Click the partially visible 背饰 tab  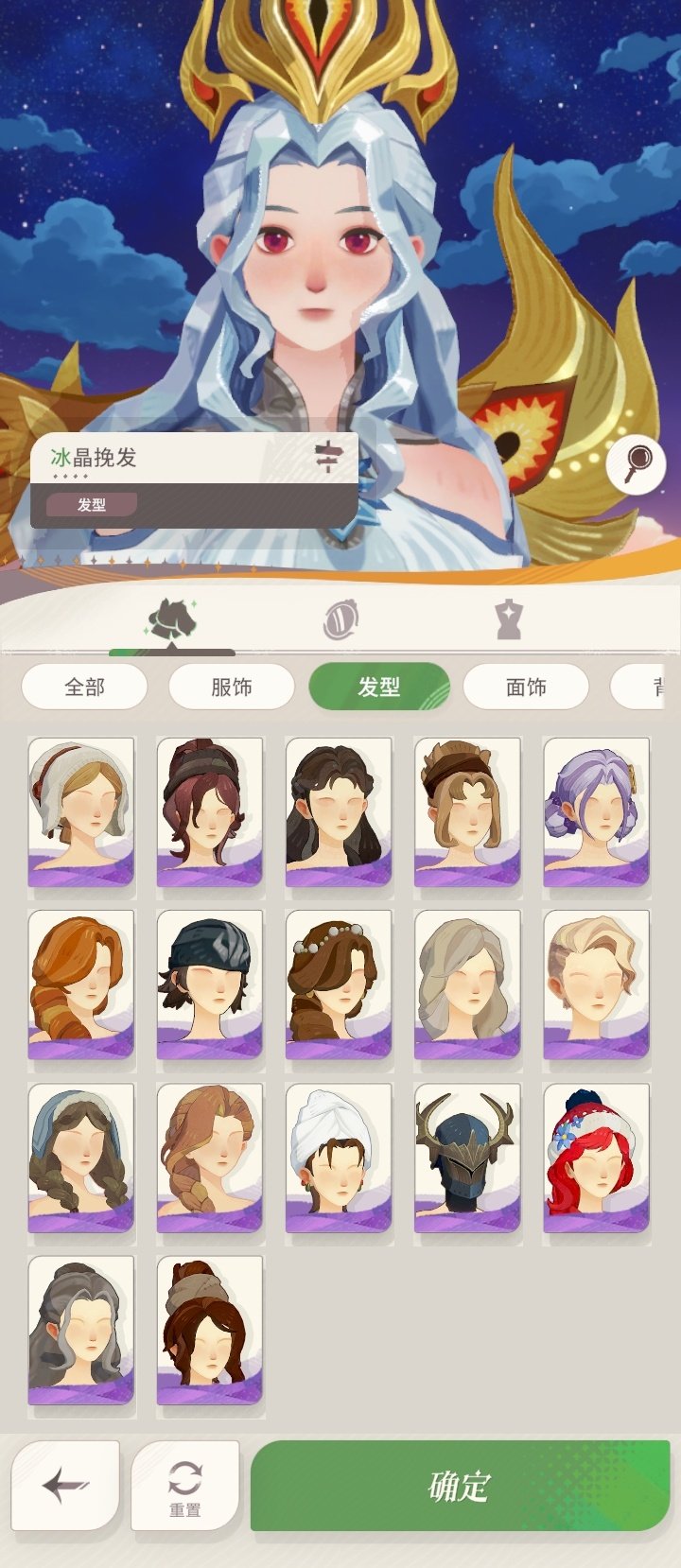(x=662, y=688)
